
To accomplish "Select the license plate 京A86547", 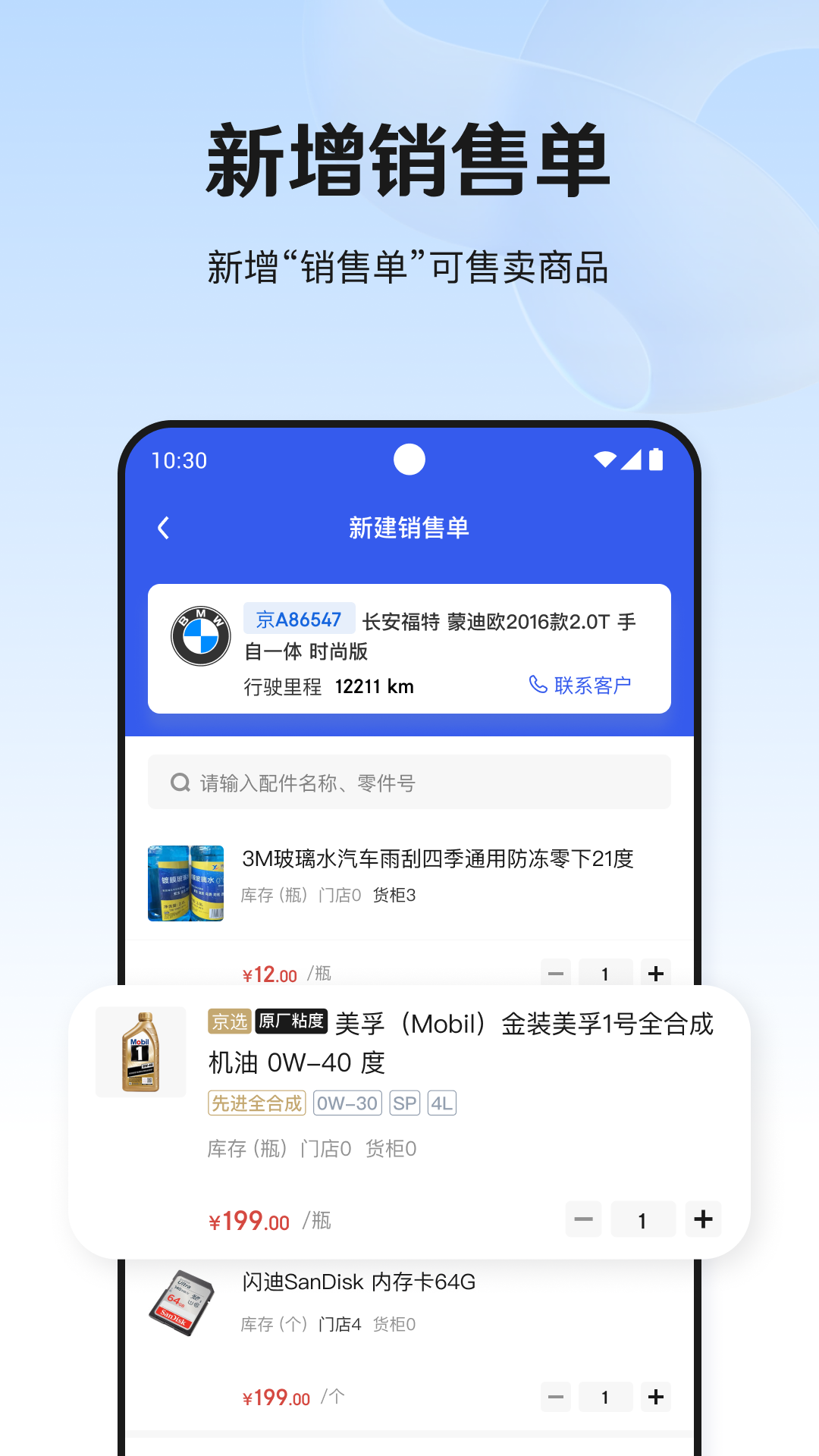I will [300, 618].
